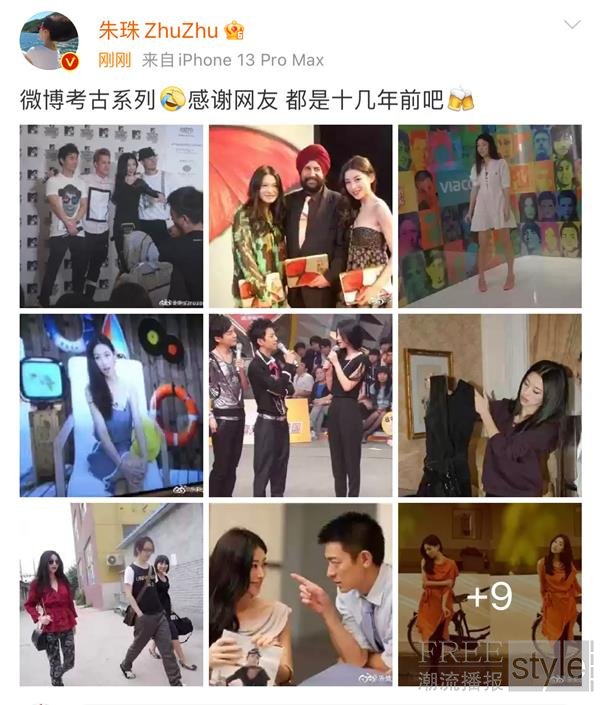The width and height of the screenshot is (600, 705).
Task: Open the photo with vinyl records and a lifebuoy
Action: (x=111, y=405)
